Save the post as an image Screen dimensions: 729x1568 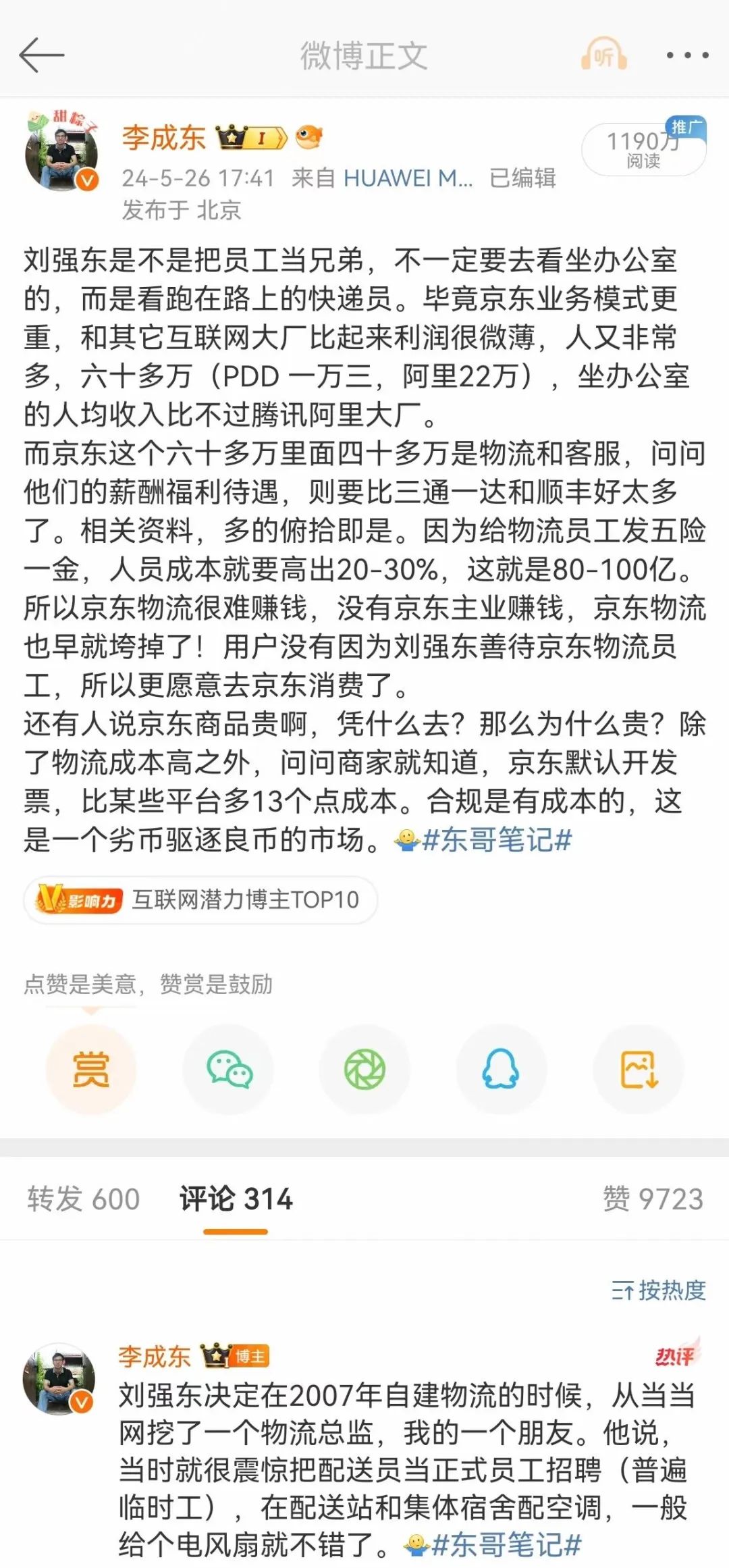[638, 1070]
